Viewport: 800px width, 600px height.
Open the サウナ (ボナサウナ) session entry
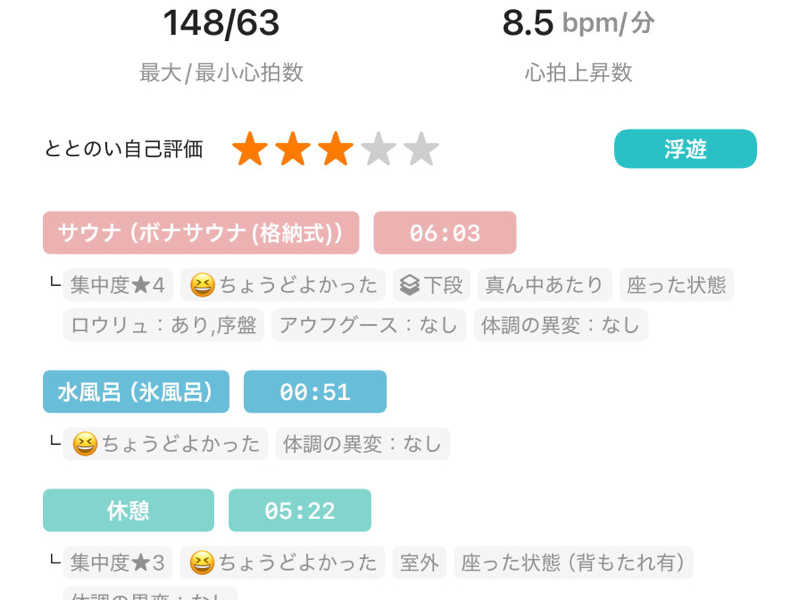(x=201, y=233)
